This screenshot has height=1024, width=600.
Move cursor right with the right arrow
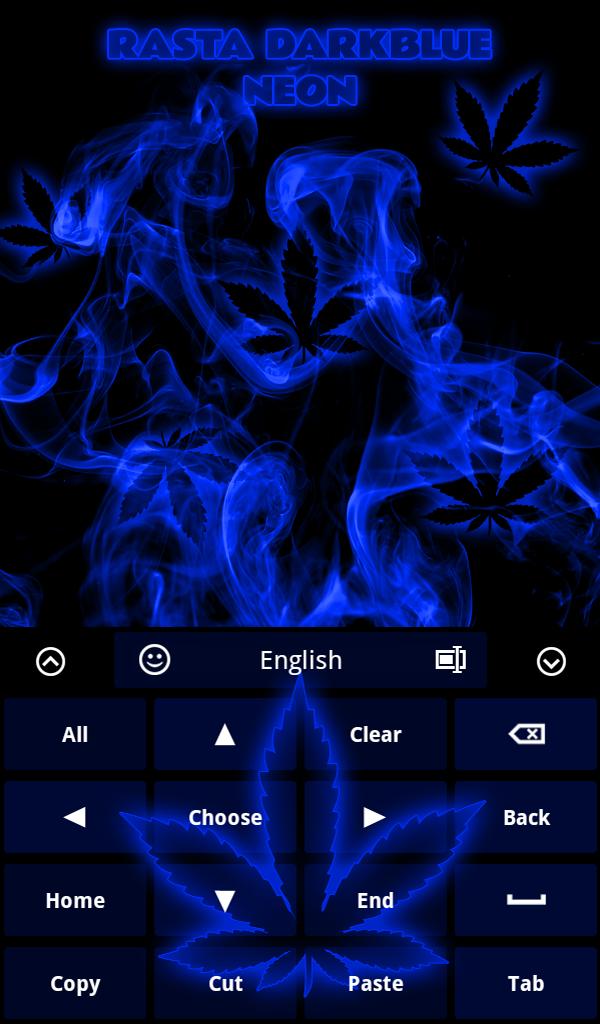(x=375, y=817)
